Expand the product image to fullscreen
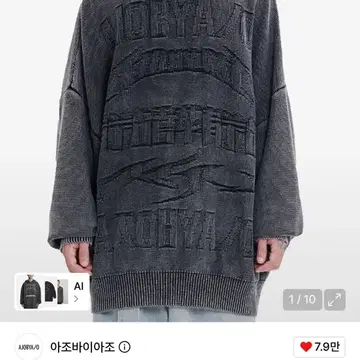 [335, 300]
